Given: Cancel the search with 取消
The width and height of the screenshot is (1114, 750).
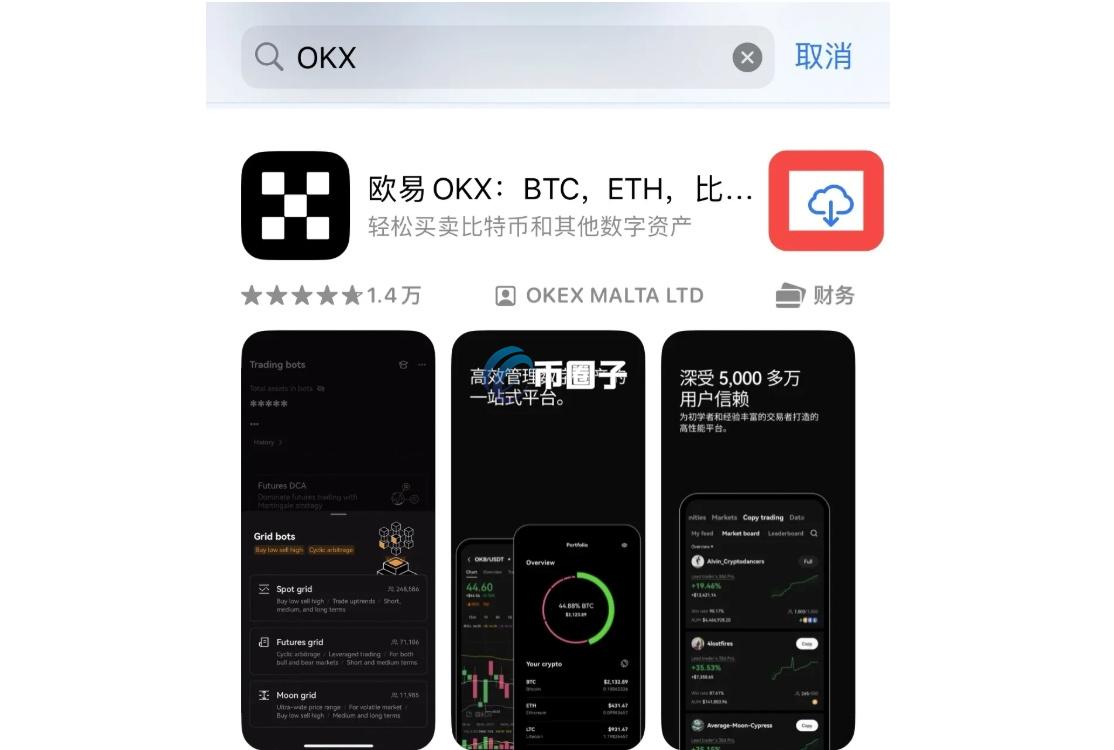Looking at the screenshot, I should coord(823,56).
